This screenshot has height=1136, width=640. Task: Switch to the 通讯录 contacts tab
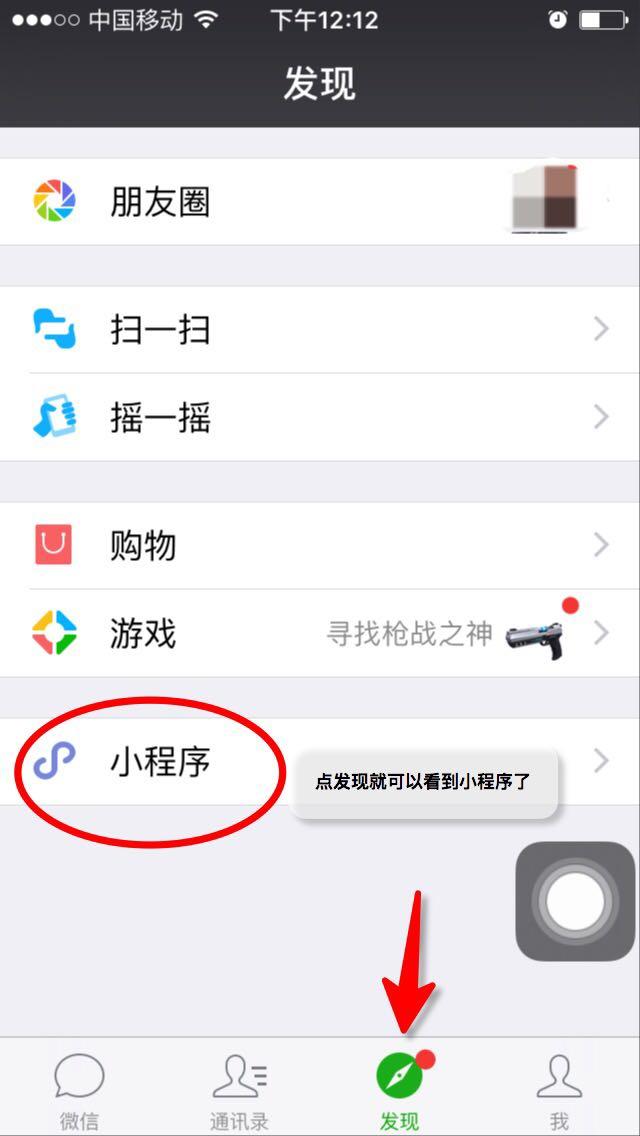tap(239, 1090)
